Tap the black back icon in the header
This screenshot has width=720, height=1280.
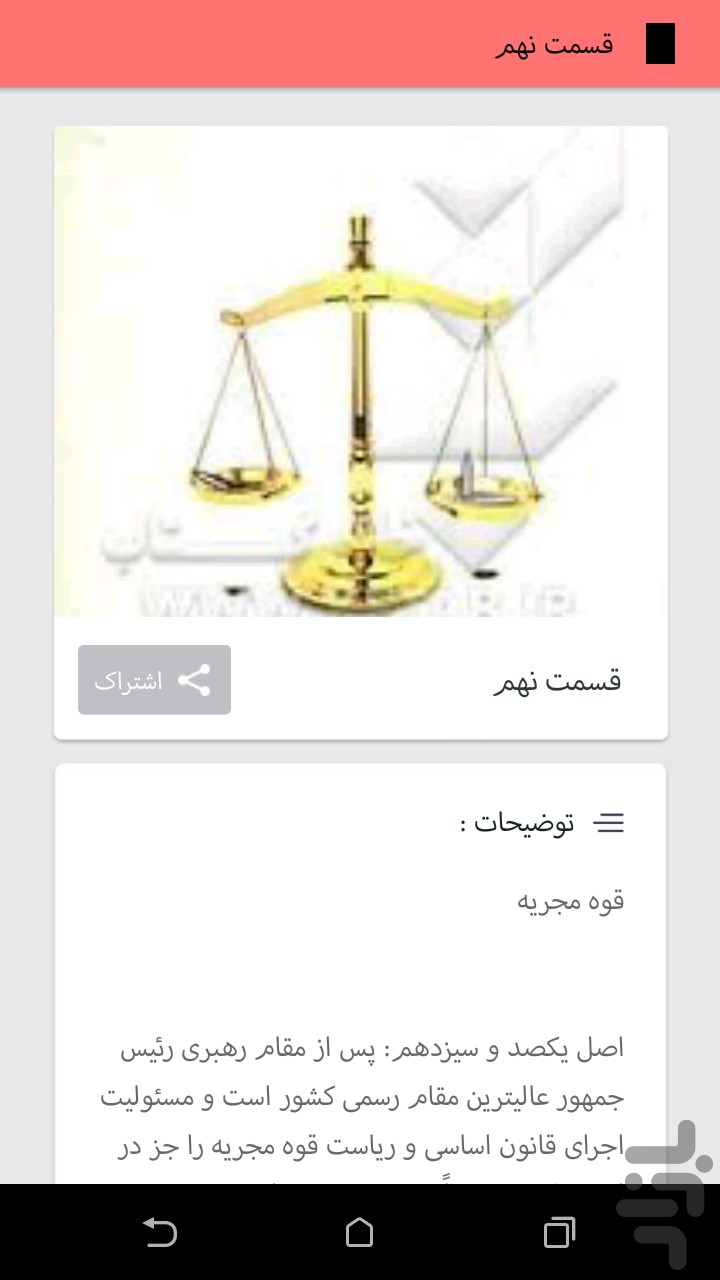click(x=660, y=44)
